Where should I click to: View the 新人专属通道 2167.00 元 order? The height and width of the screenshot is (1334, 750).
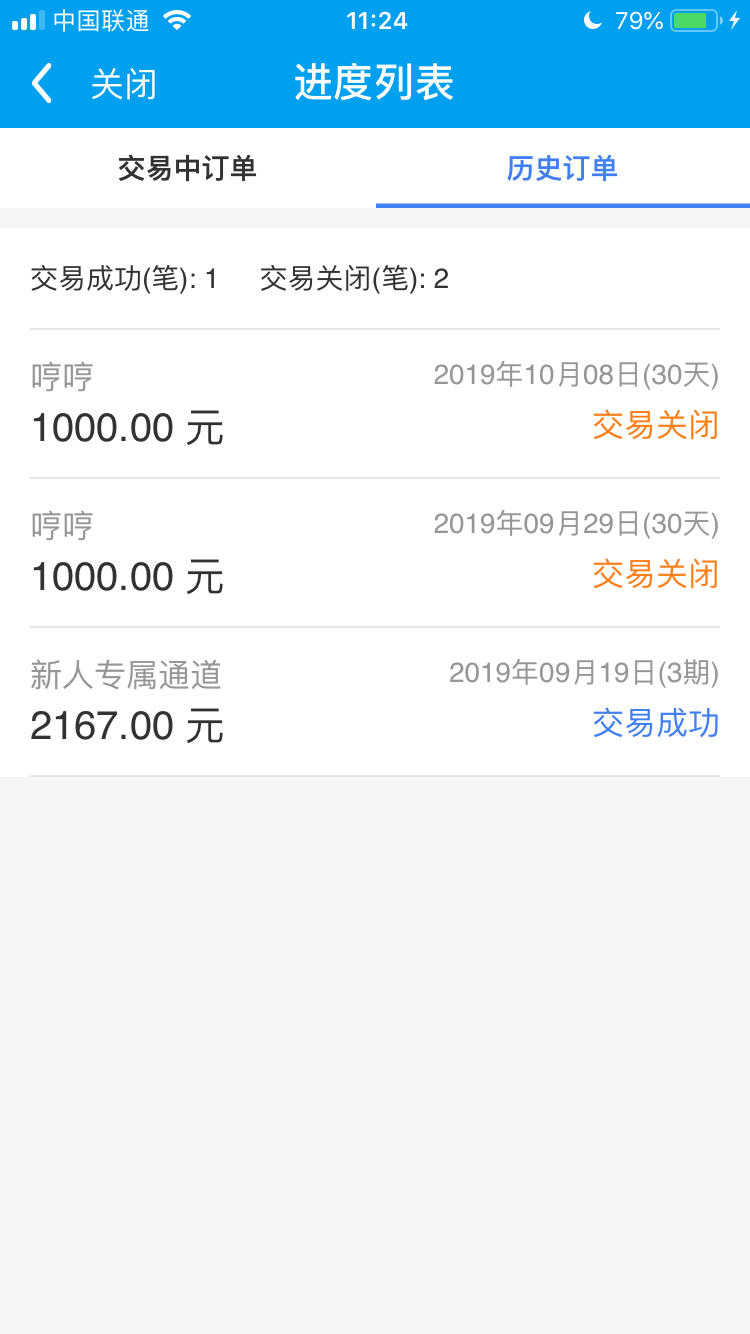375,702
